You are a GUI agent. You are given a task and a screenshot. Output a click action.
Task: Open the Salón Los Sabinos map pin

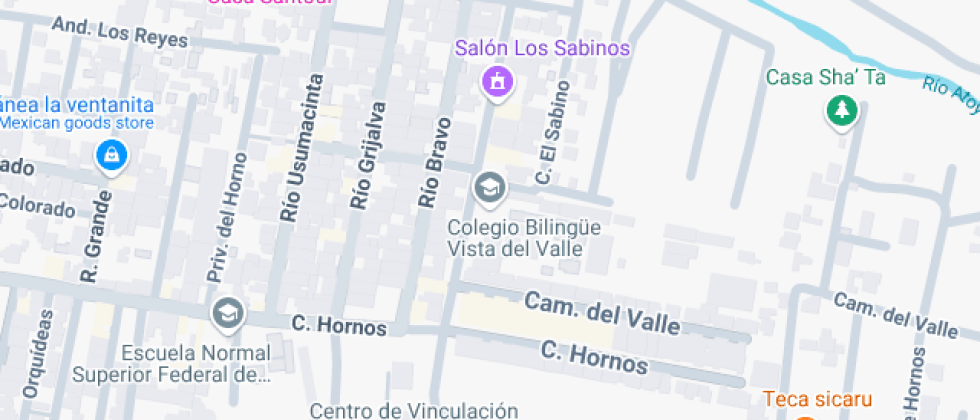click(x=498, y=83)
